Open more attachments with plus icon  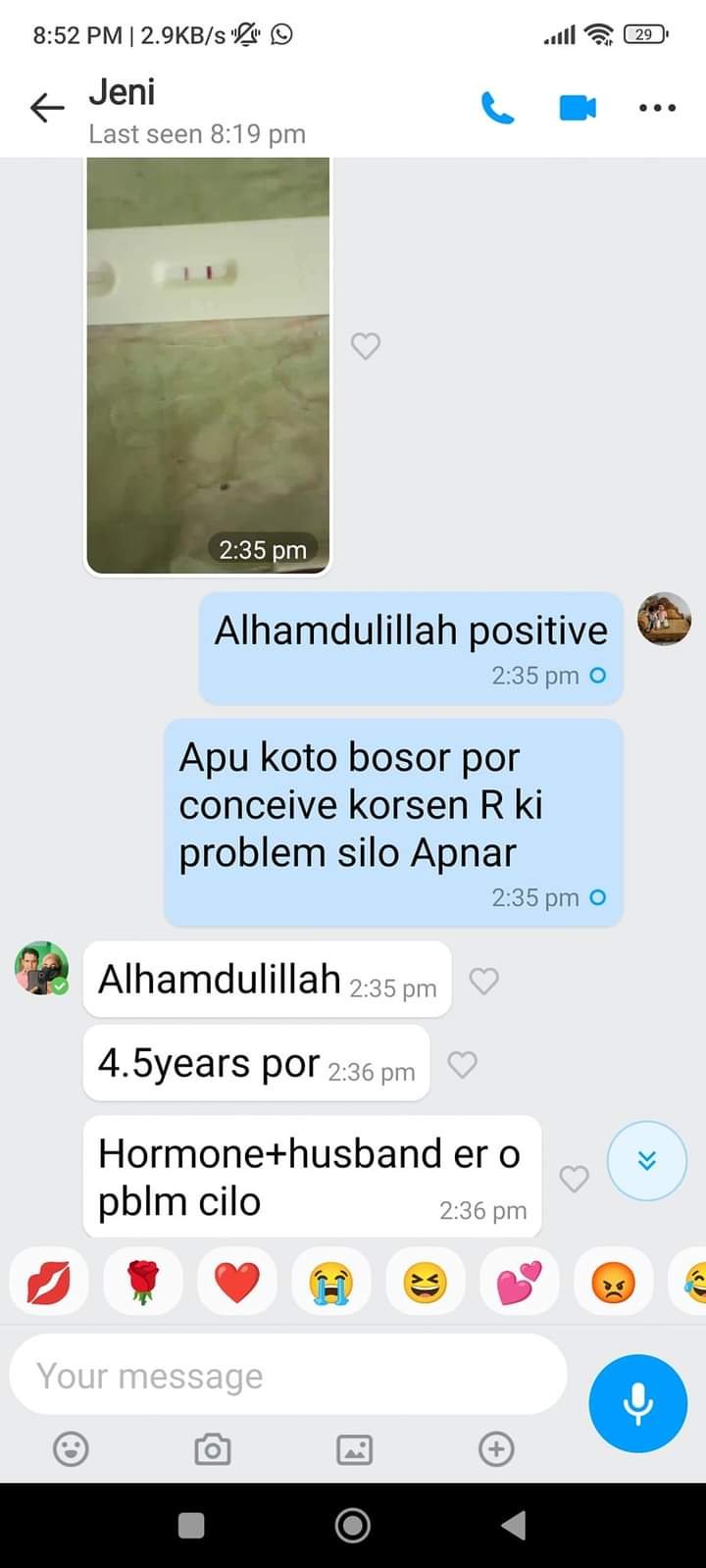point(496,1448)
